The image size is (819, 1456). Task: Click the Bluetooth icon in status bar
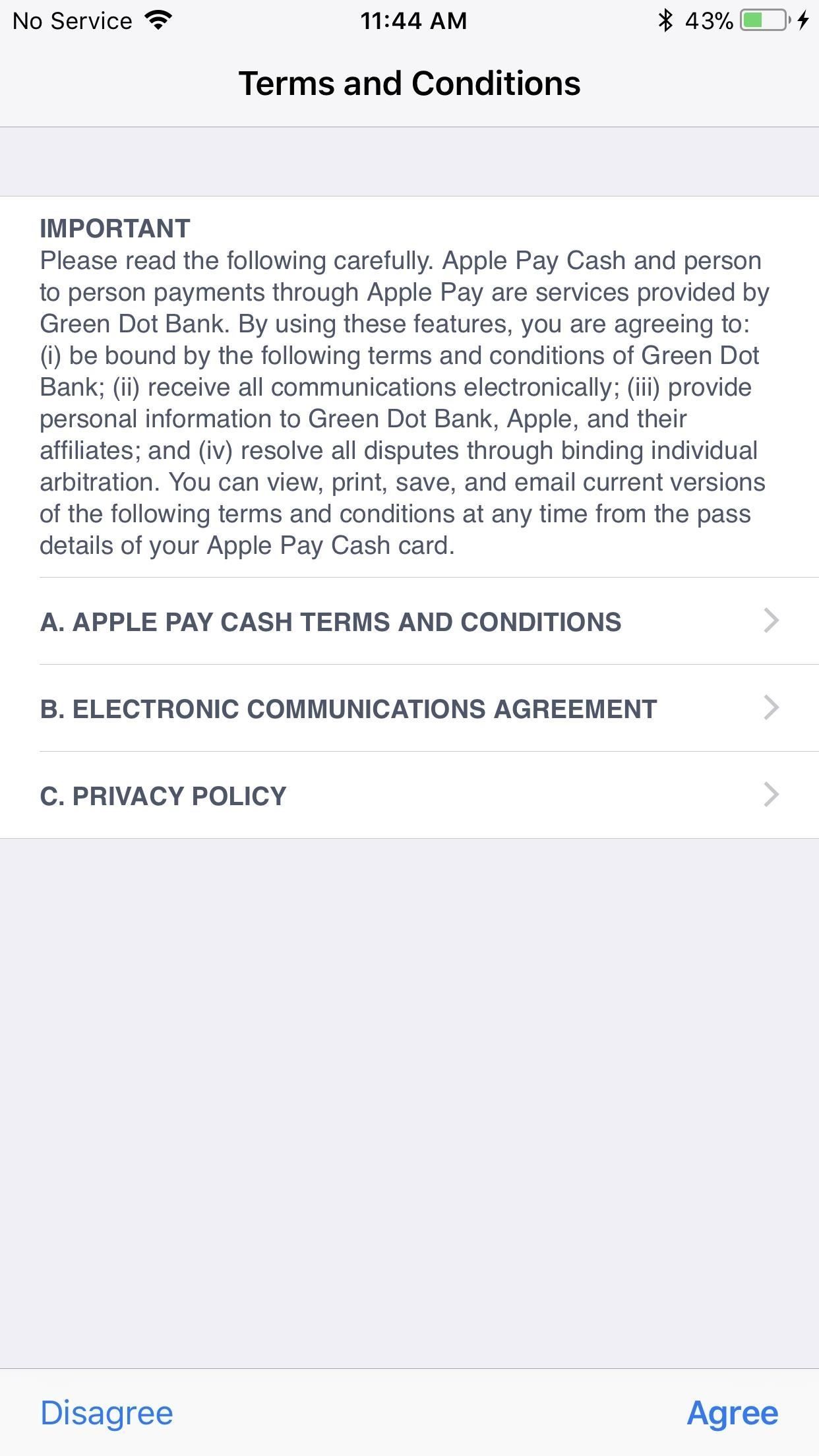[664, 20]
